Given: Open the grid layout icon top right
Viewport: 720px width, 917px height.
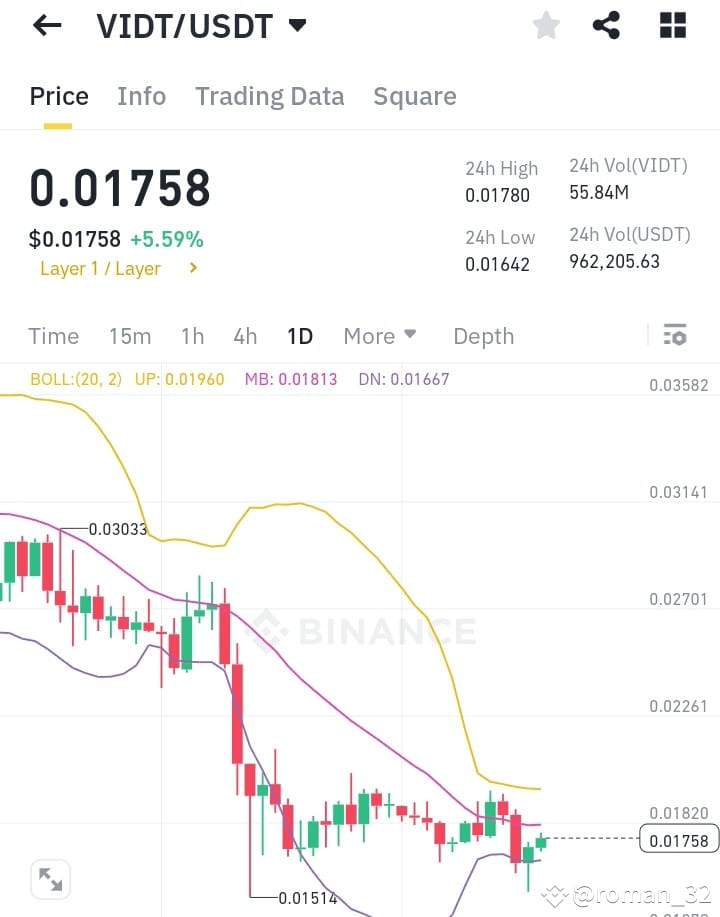Looking at the screenshot, I should (672, 25).
